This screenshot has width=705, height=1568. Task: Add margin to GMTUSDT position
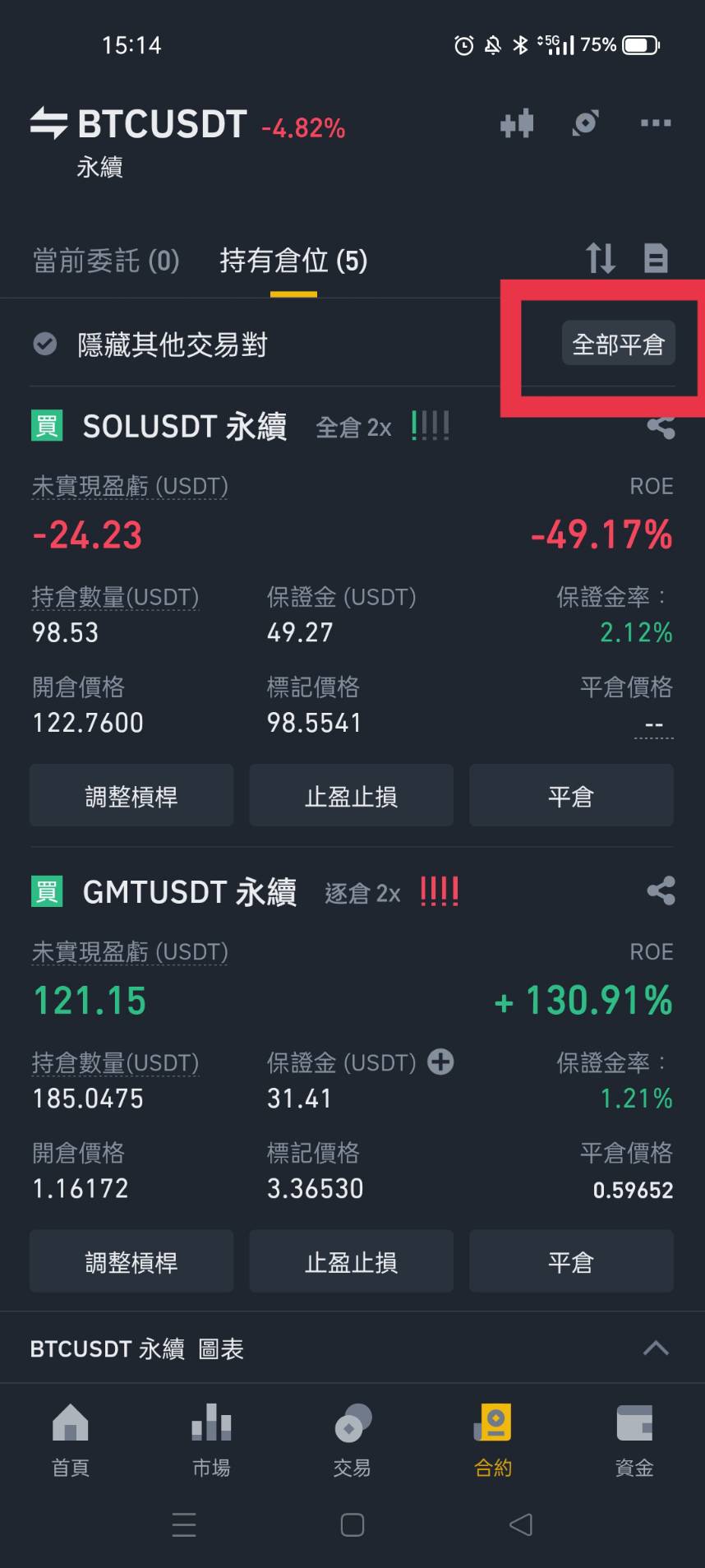pyautogui.click(x=441, y=1062)
